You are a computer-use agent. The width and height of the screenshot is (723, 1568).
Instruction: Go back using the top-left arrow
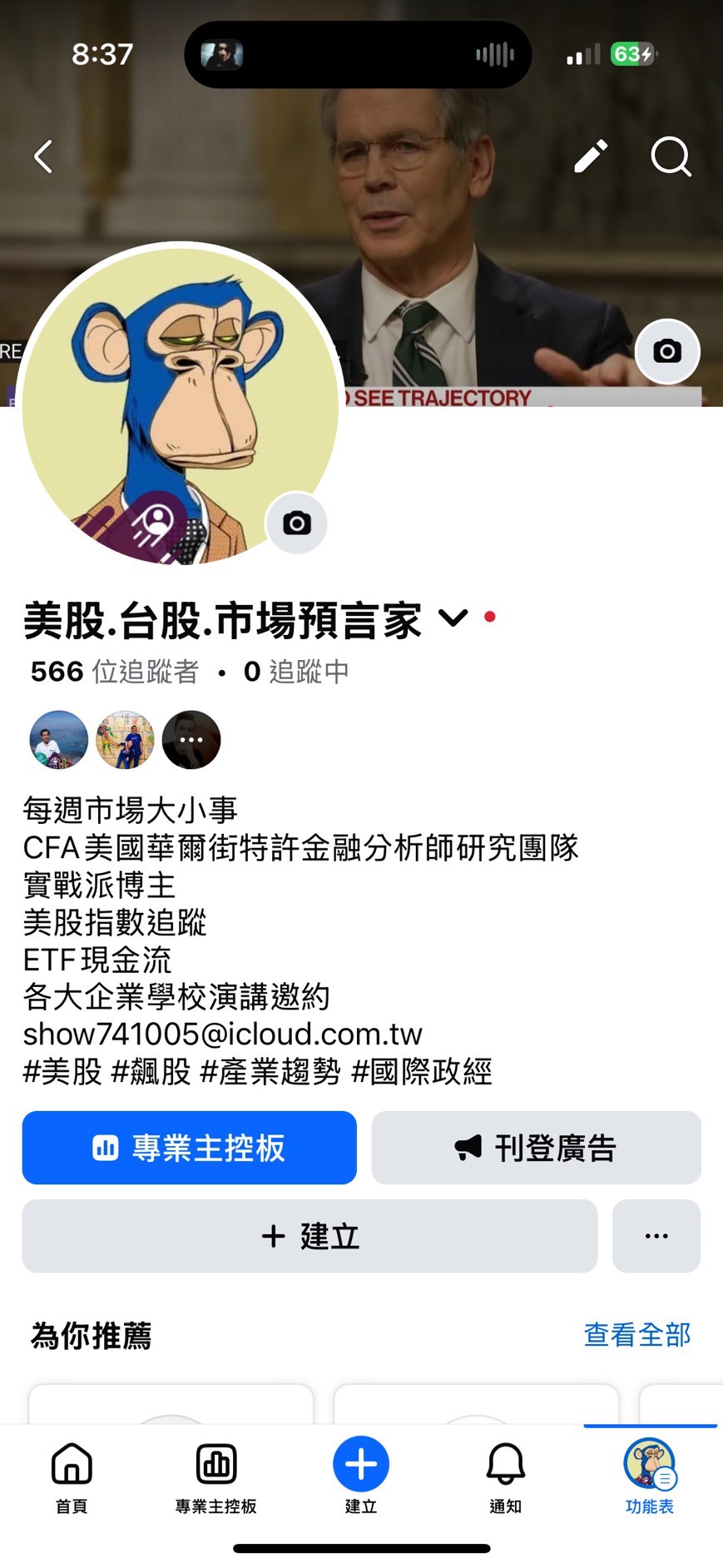click(44, 156)
